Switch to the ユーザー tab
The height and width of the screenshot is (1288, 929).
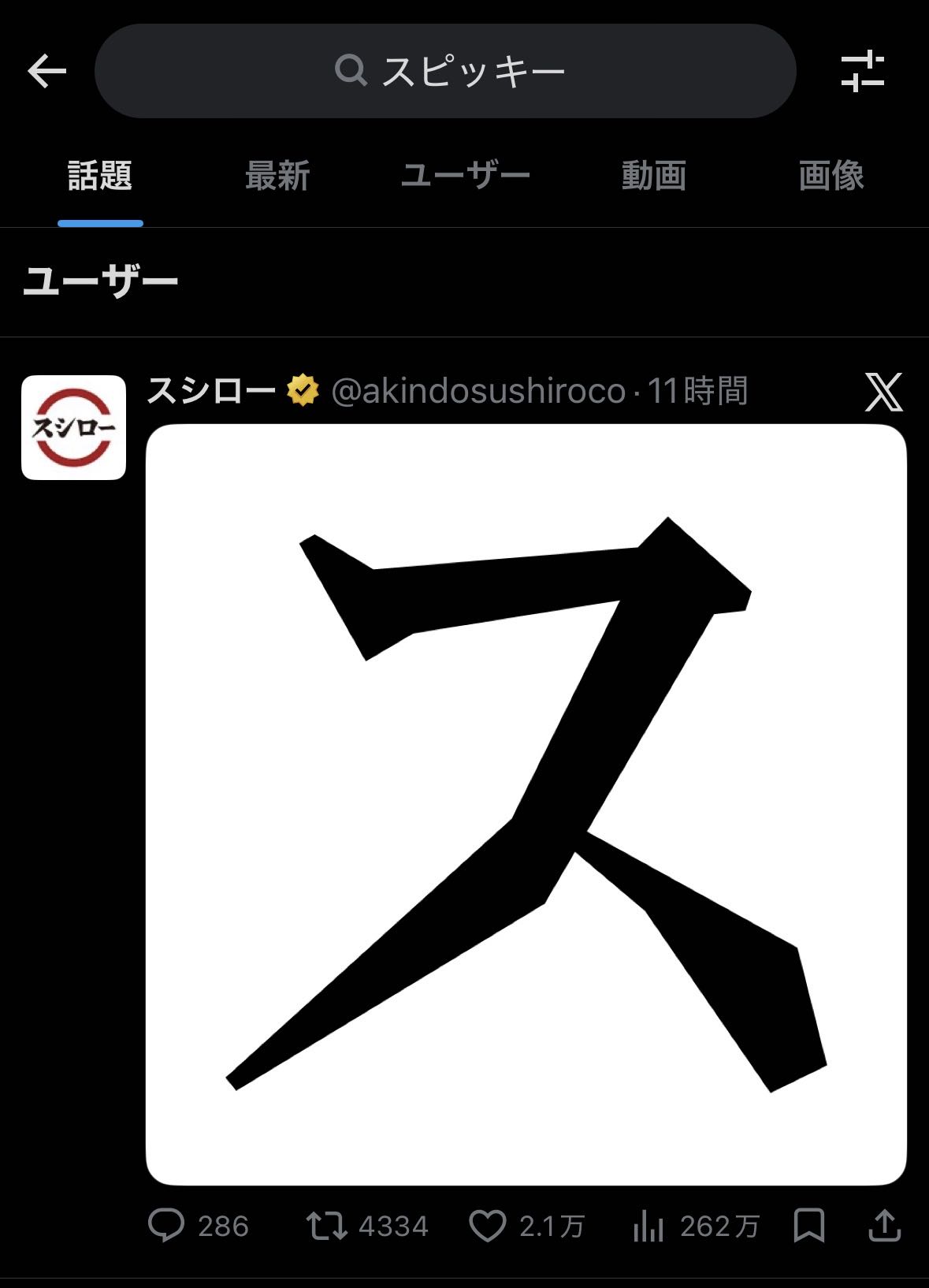point(465,175)
